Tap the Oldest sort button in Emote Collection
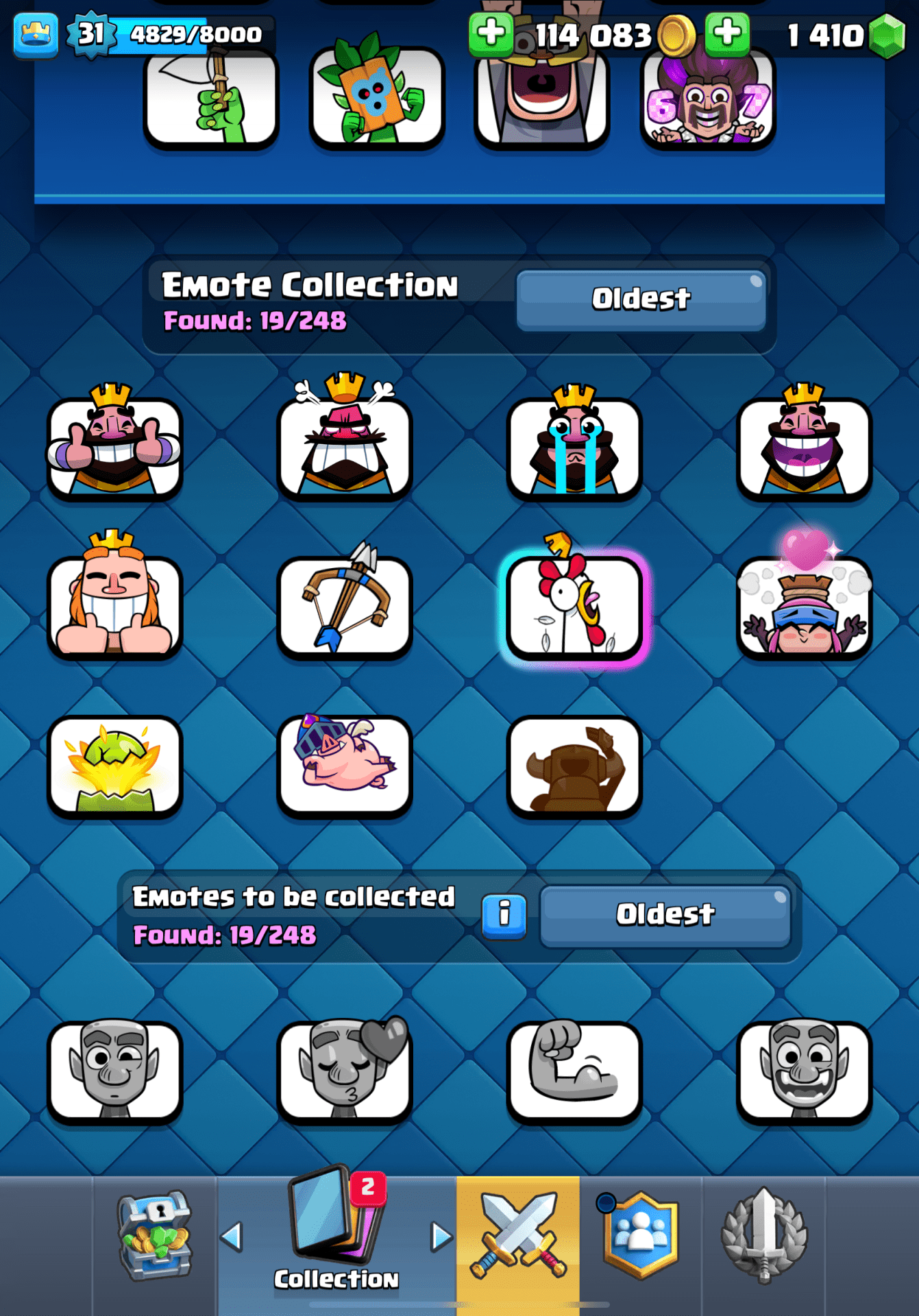Screen dimensions: 919x1316 (x=641, y=300)
